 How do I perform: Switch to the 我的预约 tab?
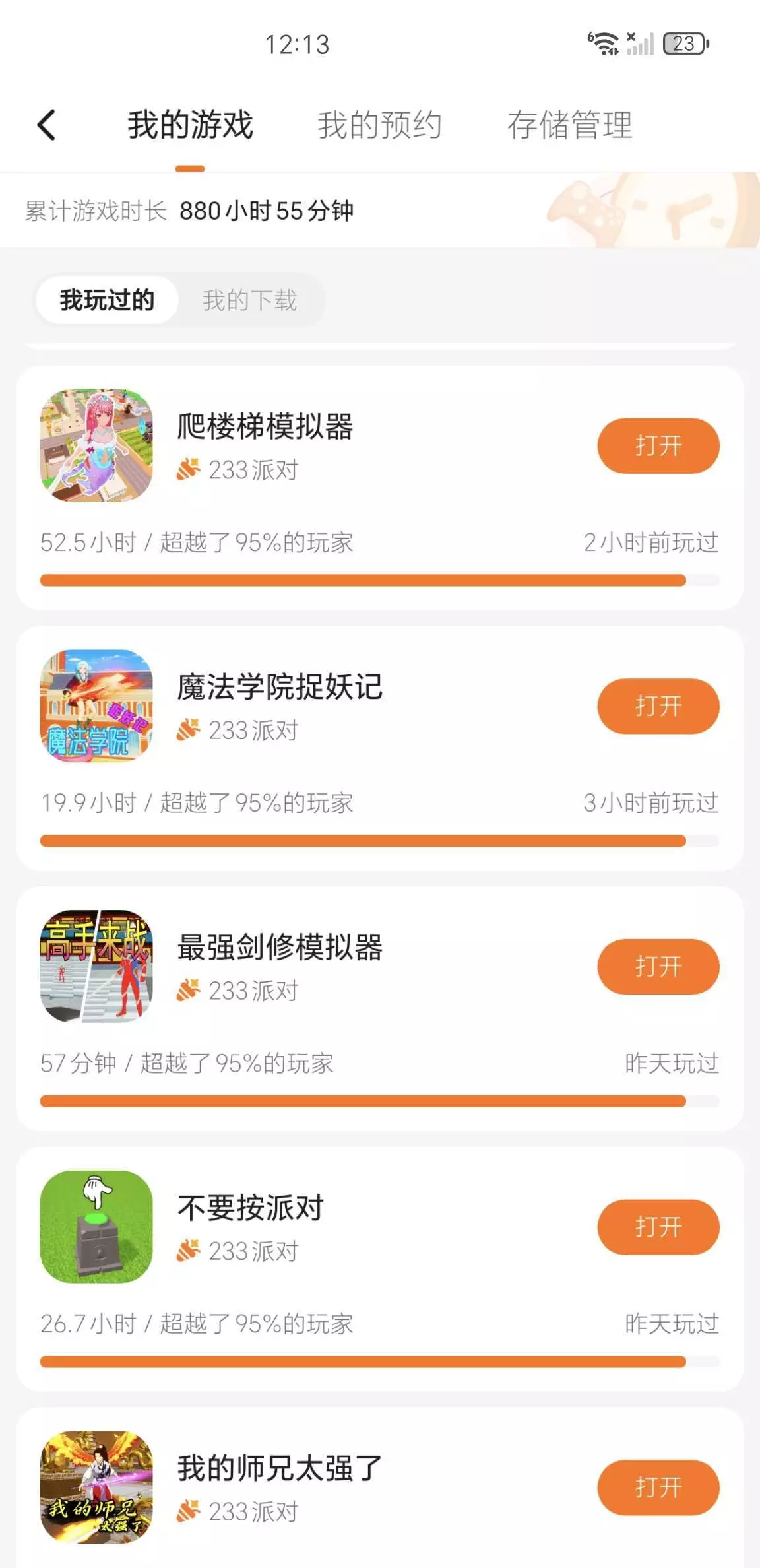(x=379, y=125)
